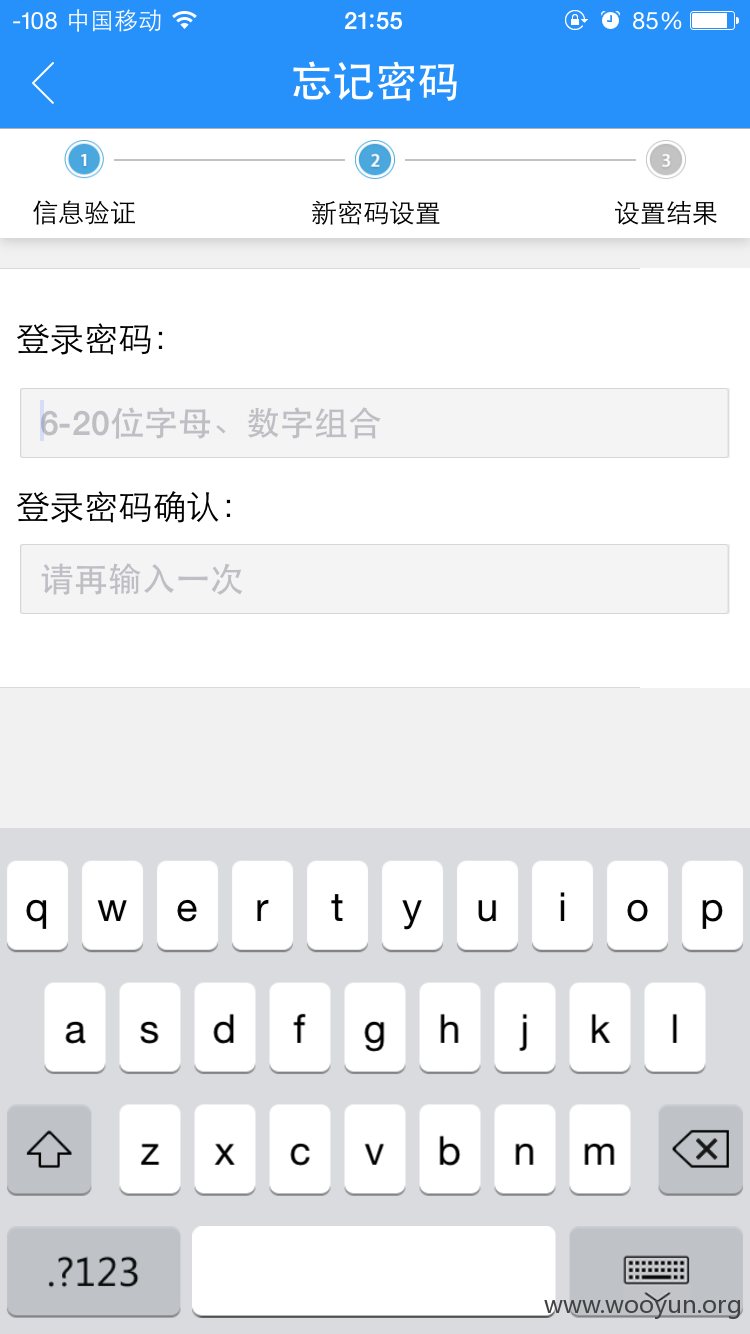
Task: Switch keyboard to .?123 symbols
Action: click(94, 1271)
